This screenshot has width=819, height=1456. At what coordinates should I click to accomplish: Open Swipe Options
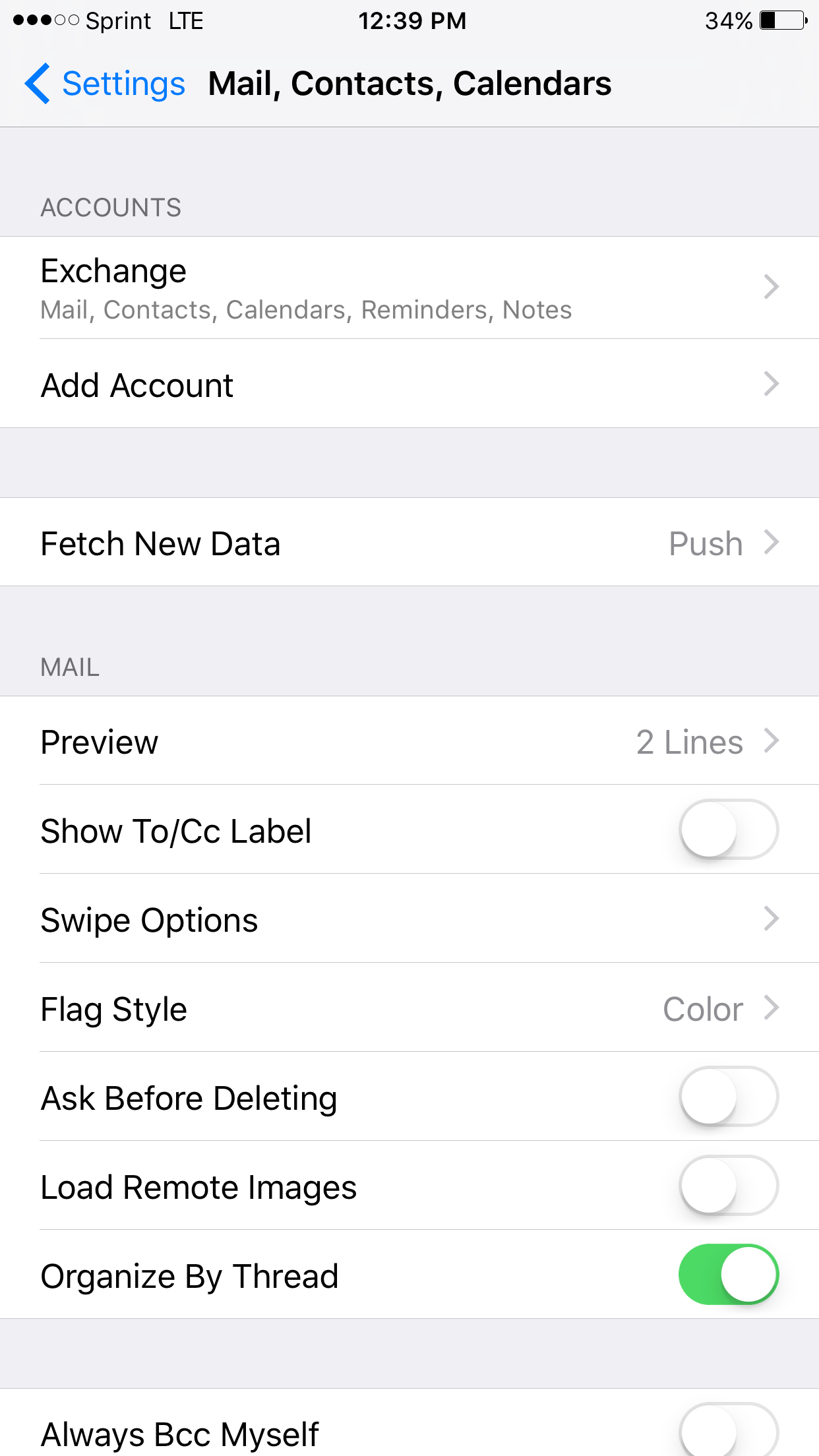click(x=409, y=919)
